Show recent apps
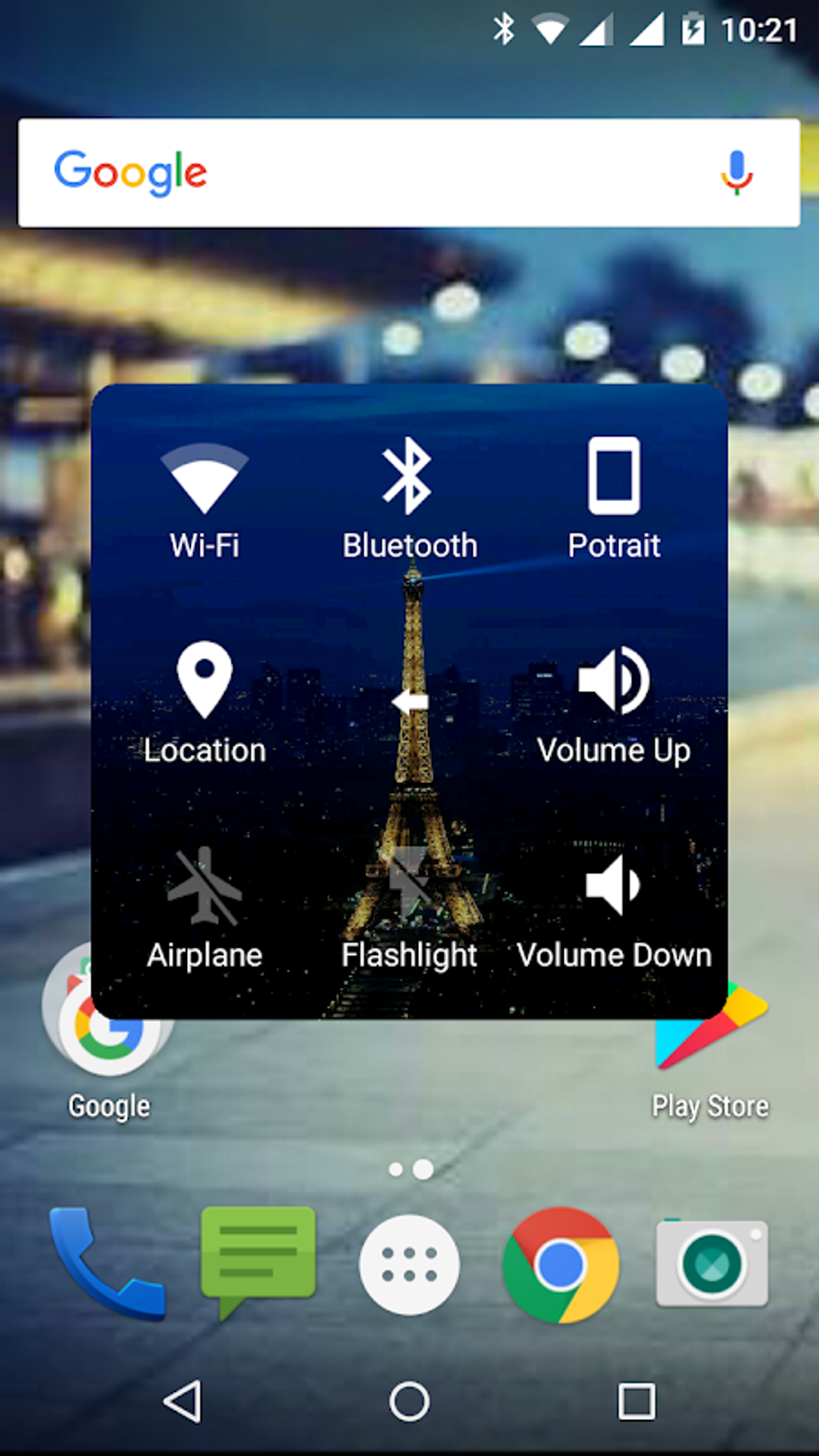This screenshot has width=819, height=1456. click(636, 1402)
